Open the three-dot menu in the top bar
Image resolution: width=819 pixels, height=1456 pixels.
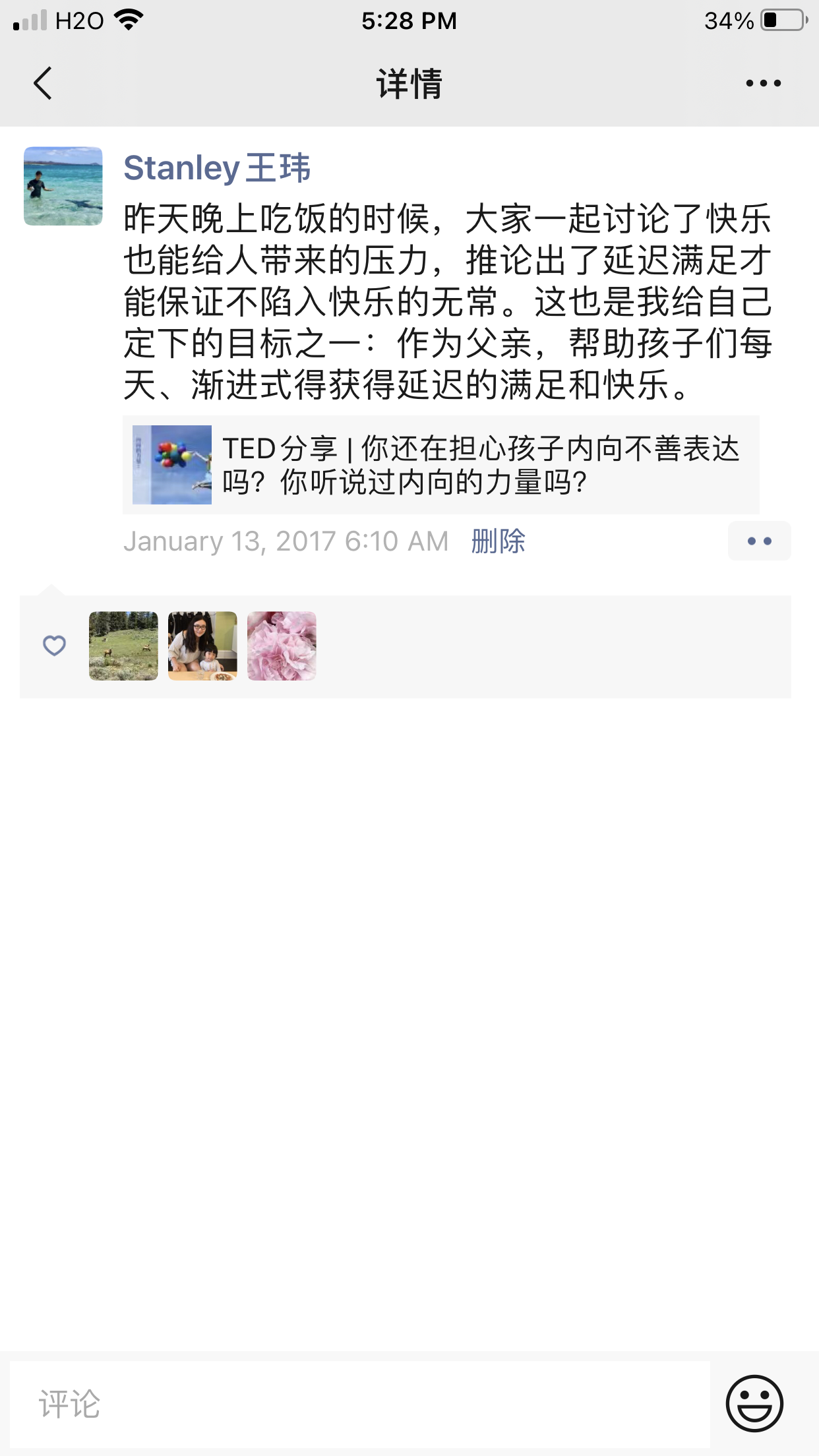tap(763, 84)
